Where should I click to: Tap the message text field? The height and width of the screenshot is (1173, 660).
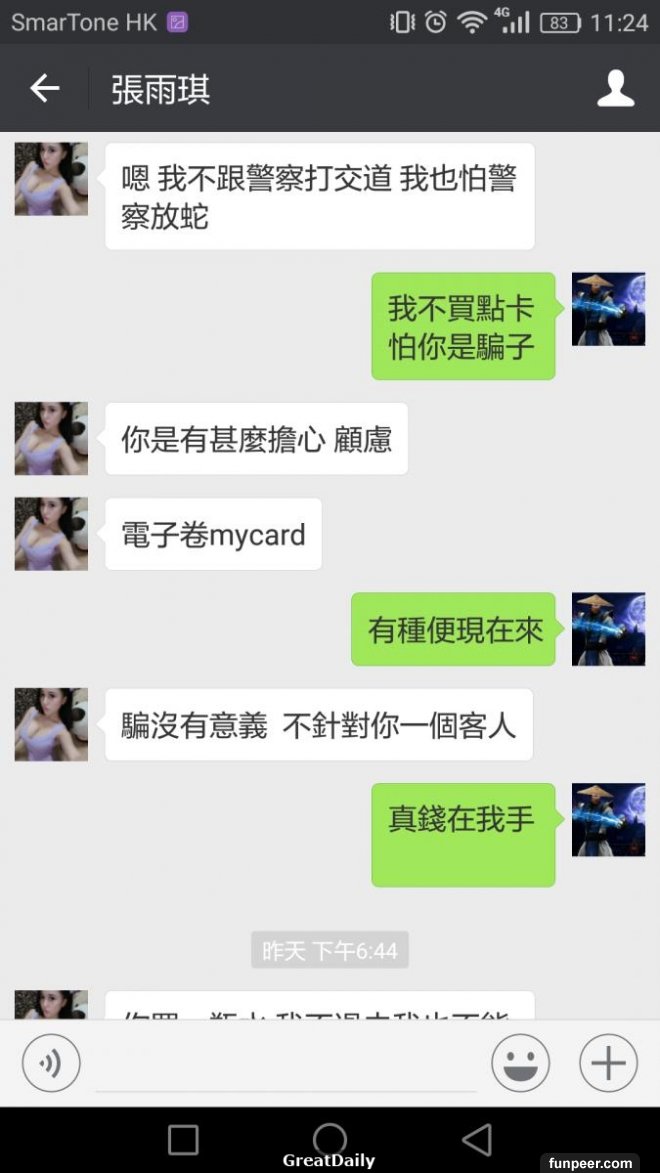285,1064
